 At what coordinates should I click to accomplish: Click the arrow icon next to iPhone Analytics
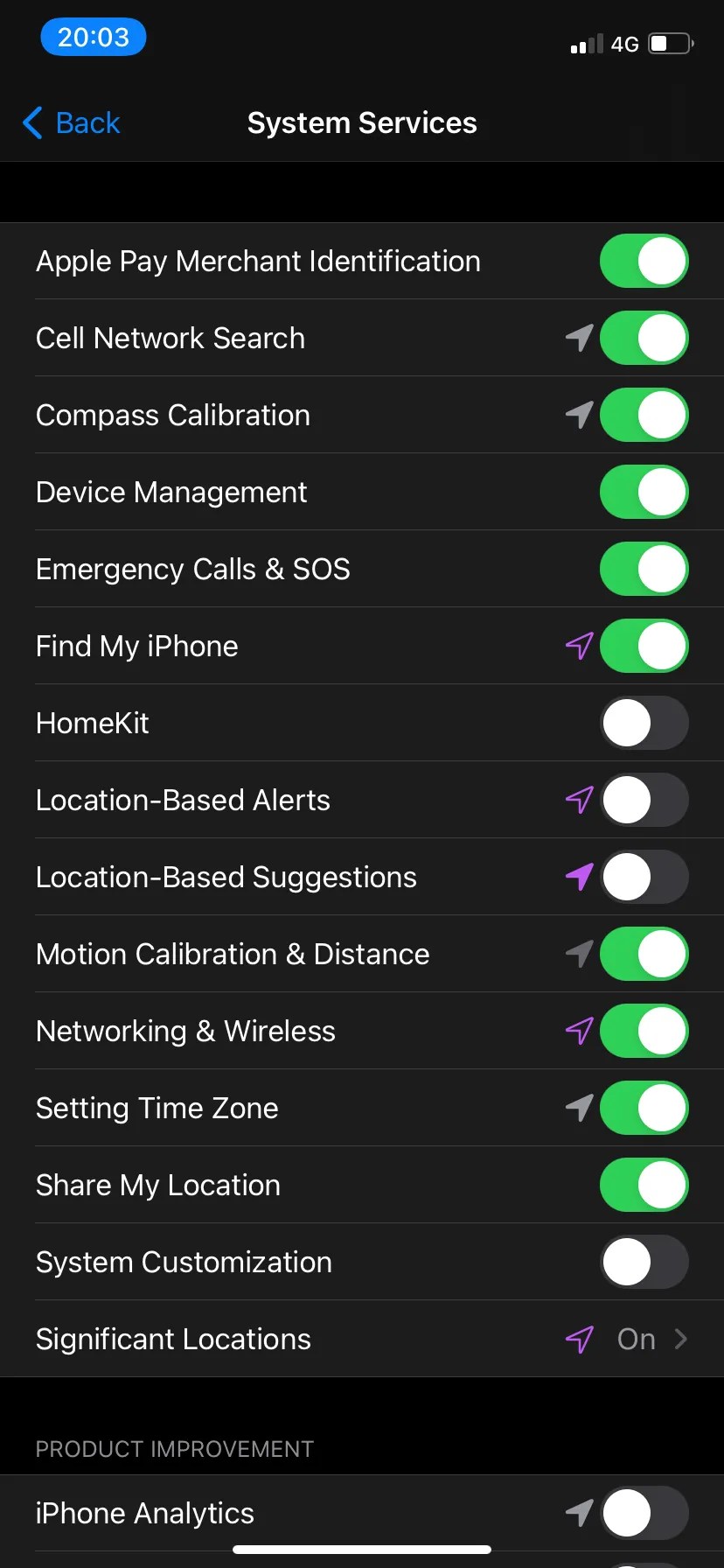(x=578, y=1513)
